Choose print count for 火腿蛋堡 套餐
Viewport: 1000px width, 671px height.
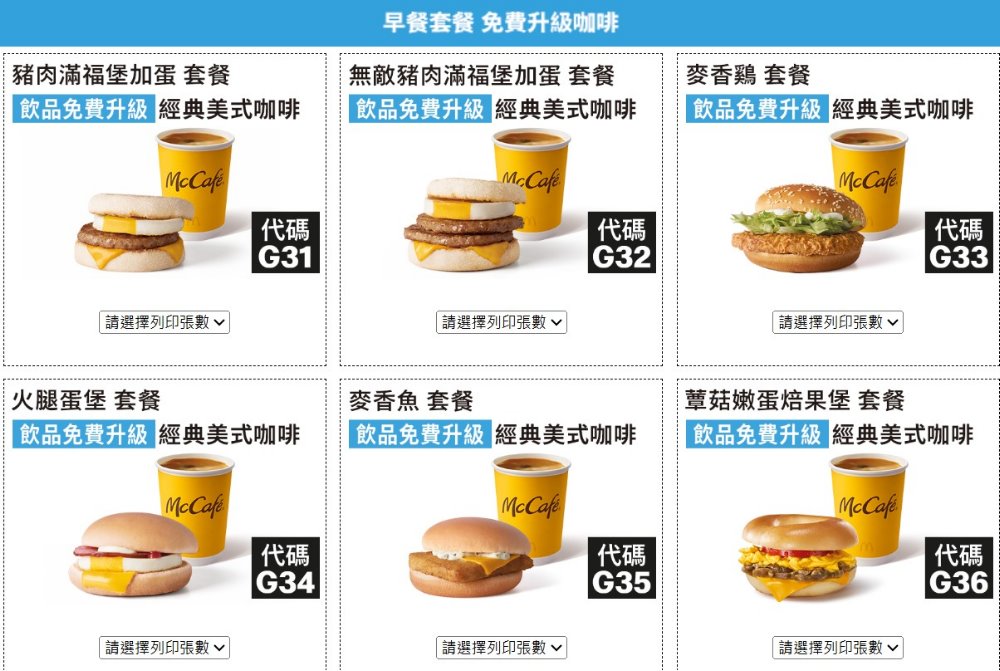[165, 647]
